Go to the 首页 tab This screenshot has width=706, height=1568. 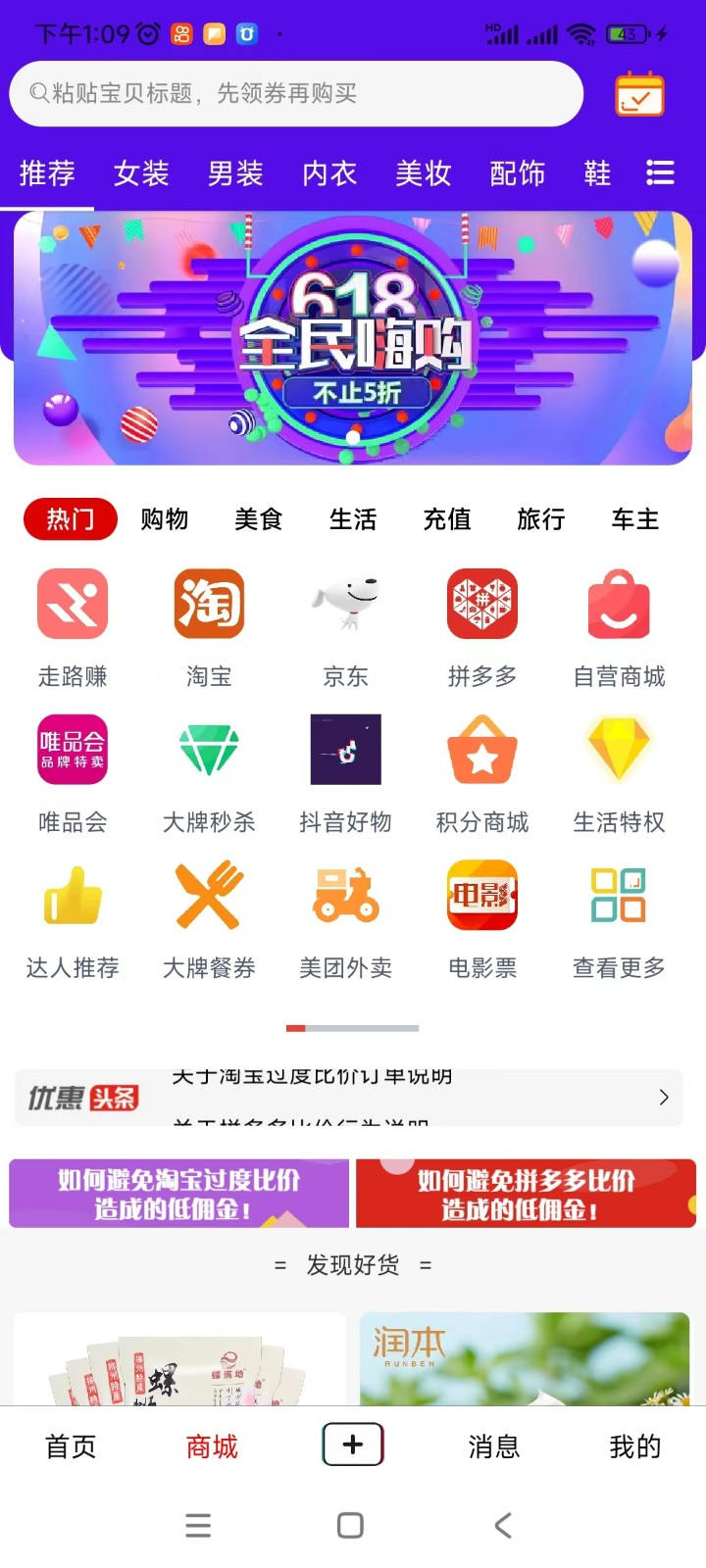point(71,1446)
